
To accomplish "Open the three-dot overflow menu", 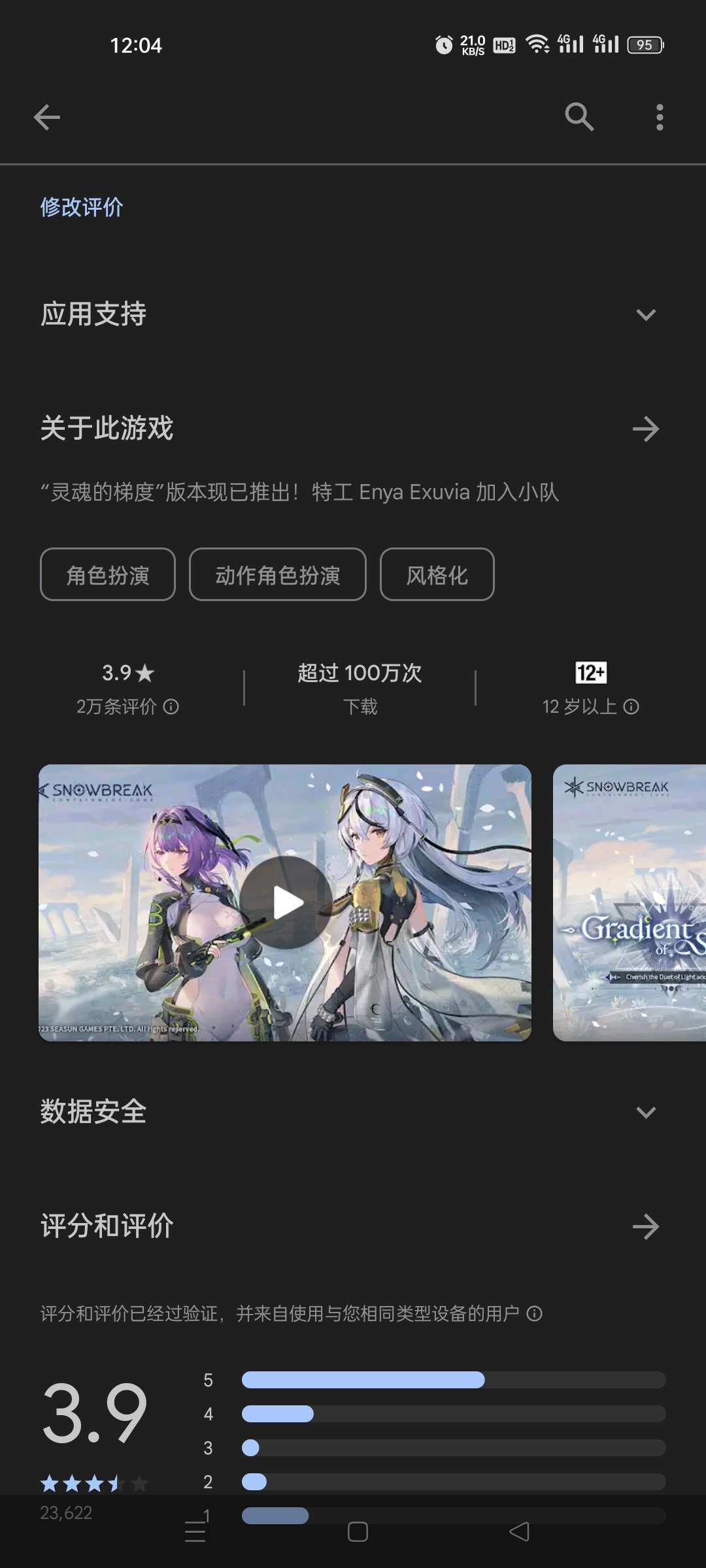I will tap(660, 118).
